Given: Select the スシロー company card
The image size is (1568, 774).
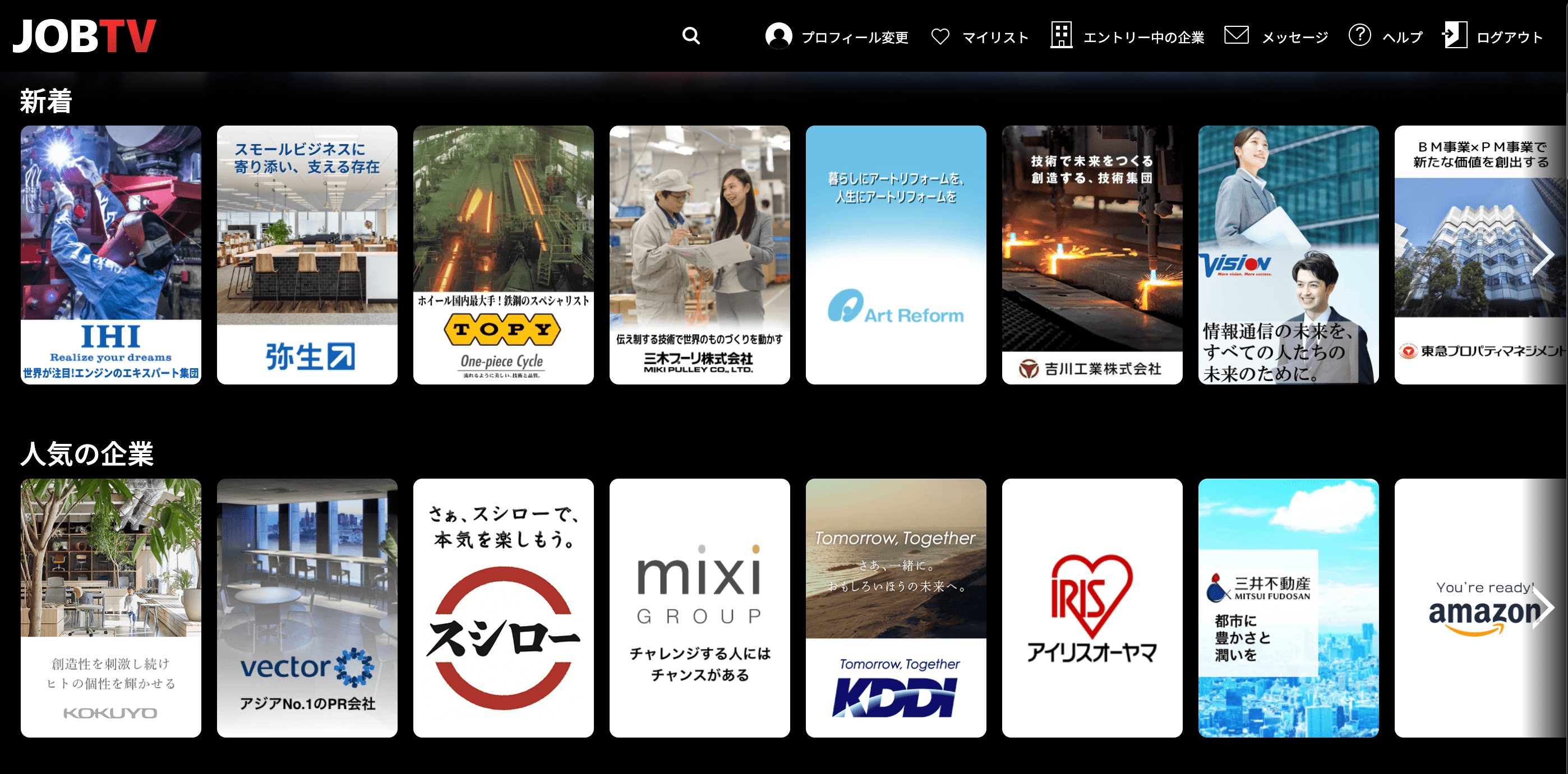Looking at the screenshot, I should click(504, 608).
